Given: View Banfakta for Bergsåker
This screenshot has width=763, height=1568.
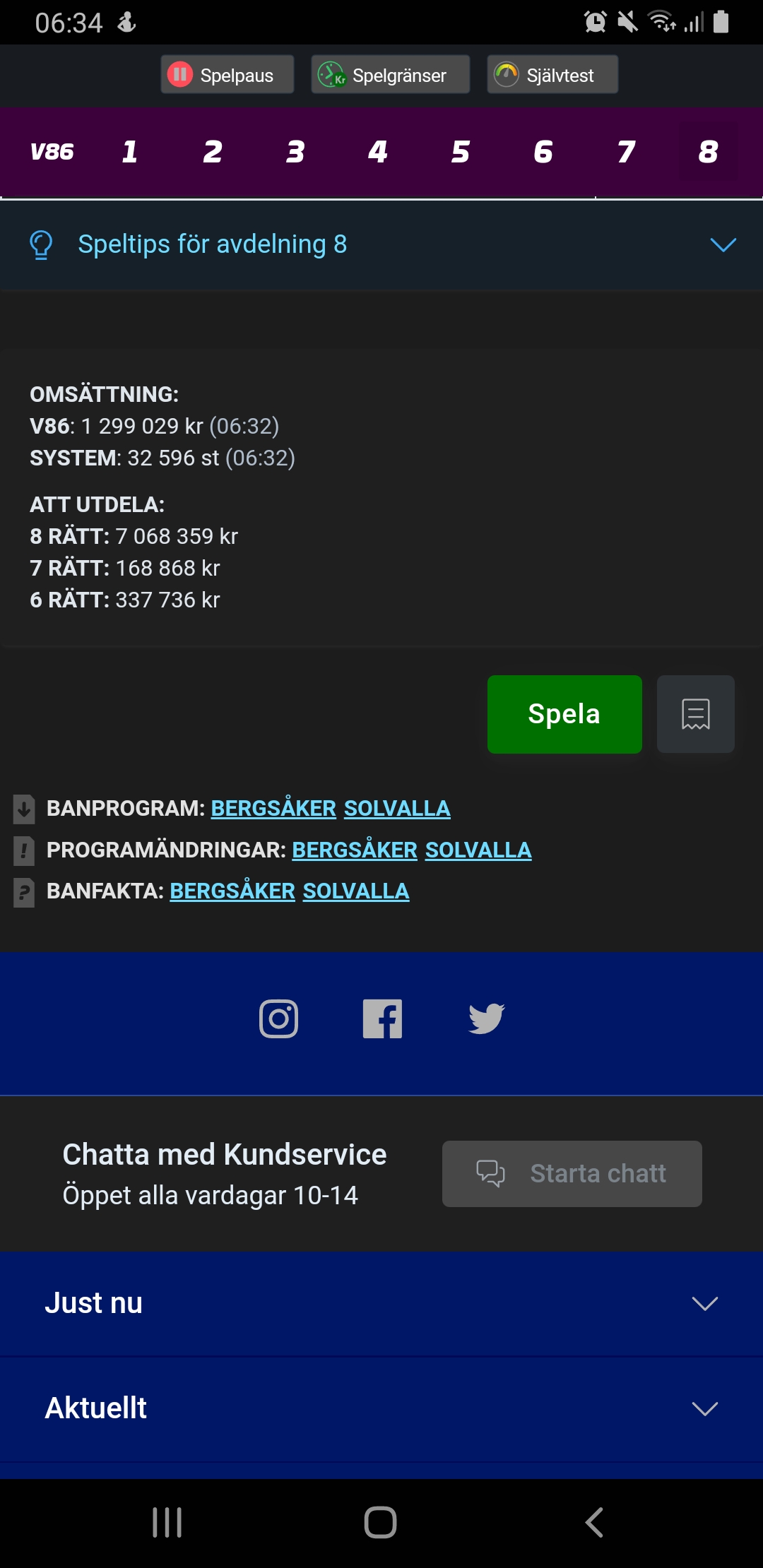Looking at the screenshot, I should [232, 891].
